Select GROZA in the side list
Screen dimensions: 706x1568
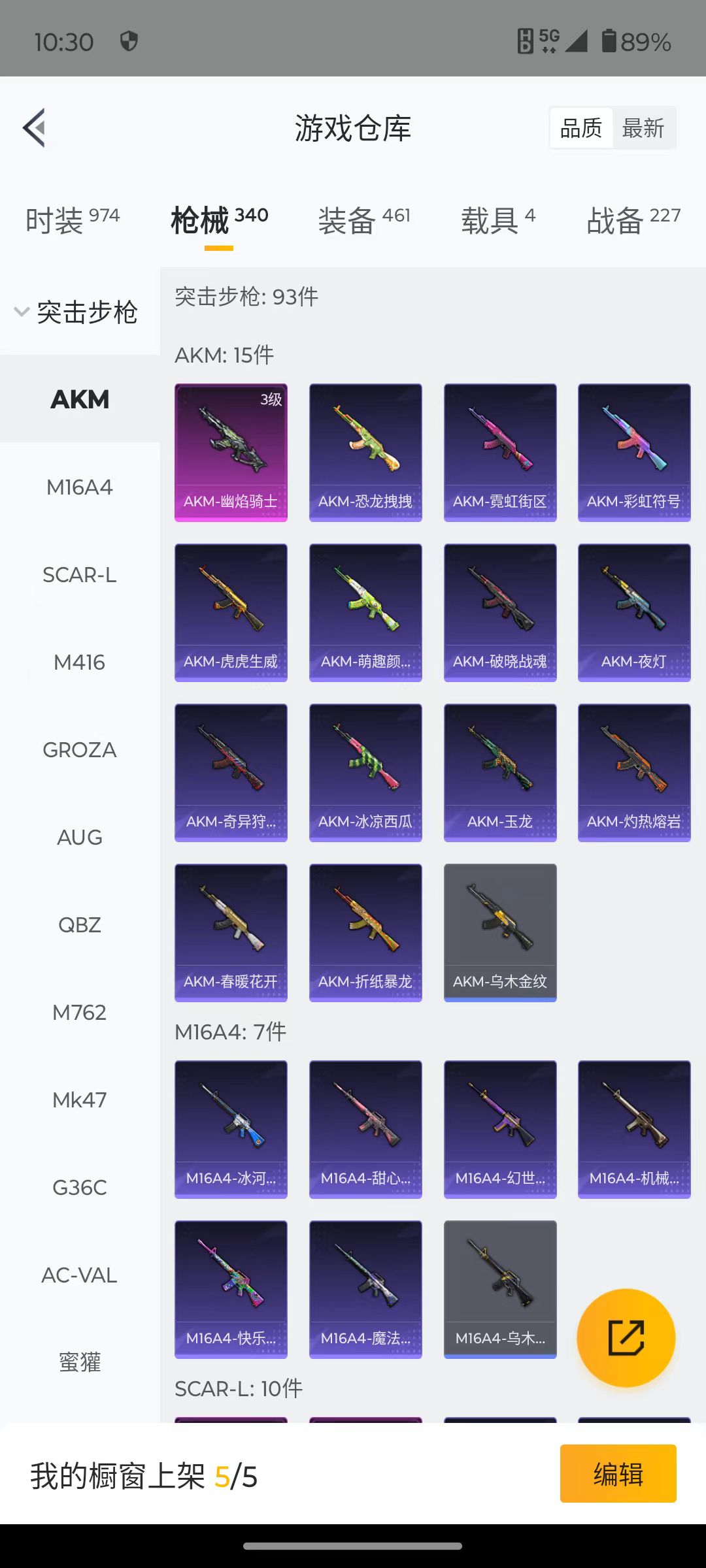80,749
